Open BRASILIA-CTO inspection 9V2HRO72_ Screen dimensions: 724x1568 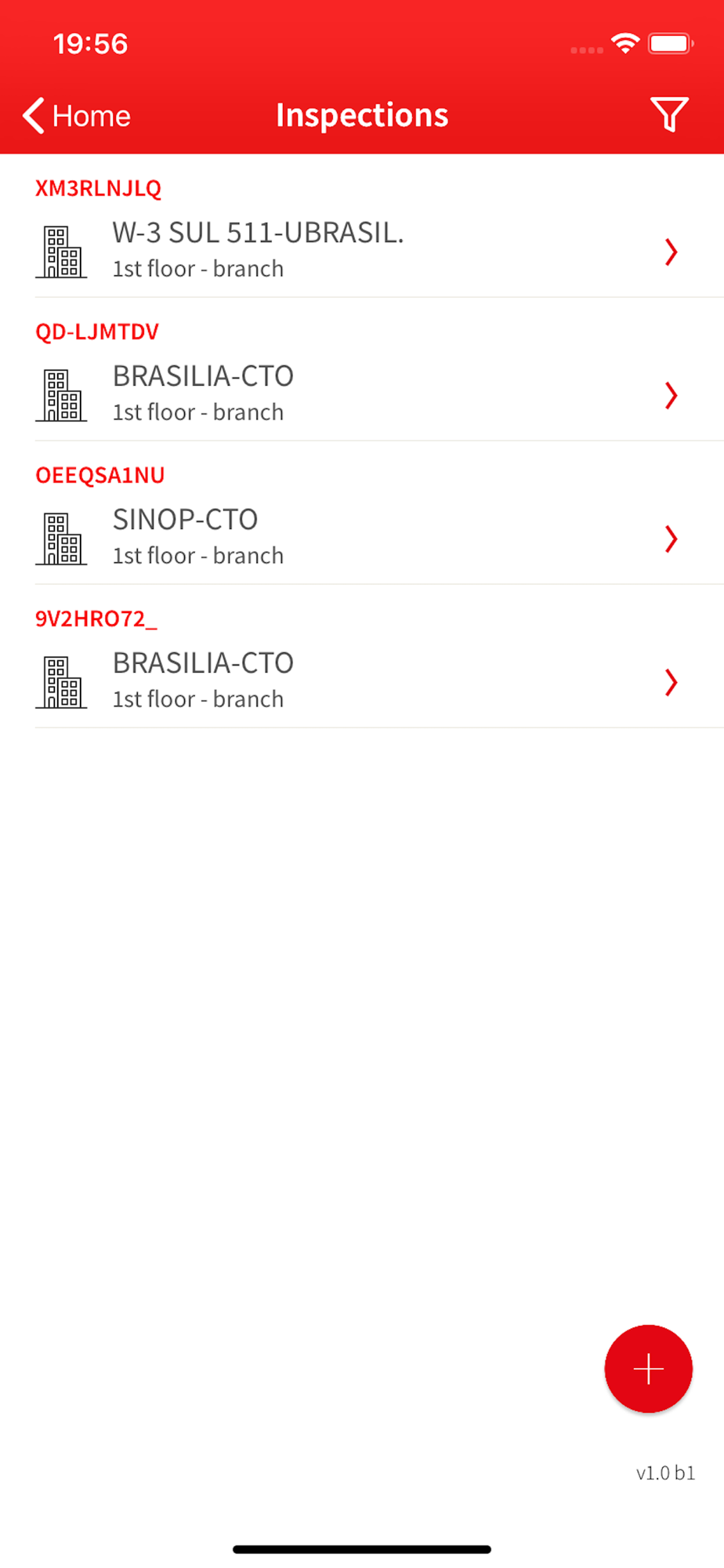[362, 657]
